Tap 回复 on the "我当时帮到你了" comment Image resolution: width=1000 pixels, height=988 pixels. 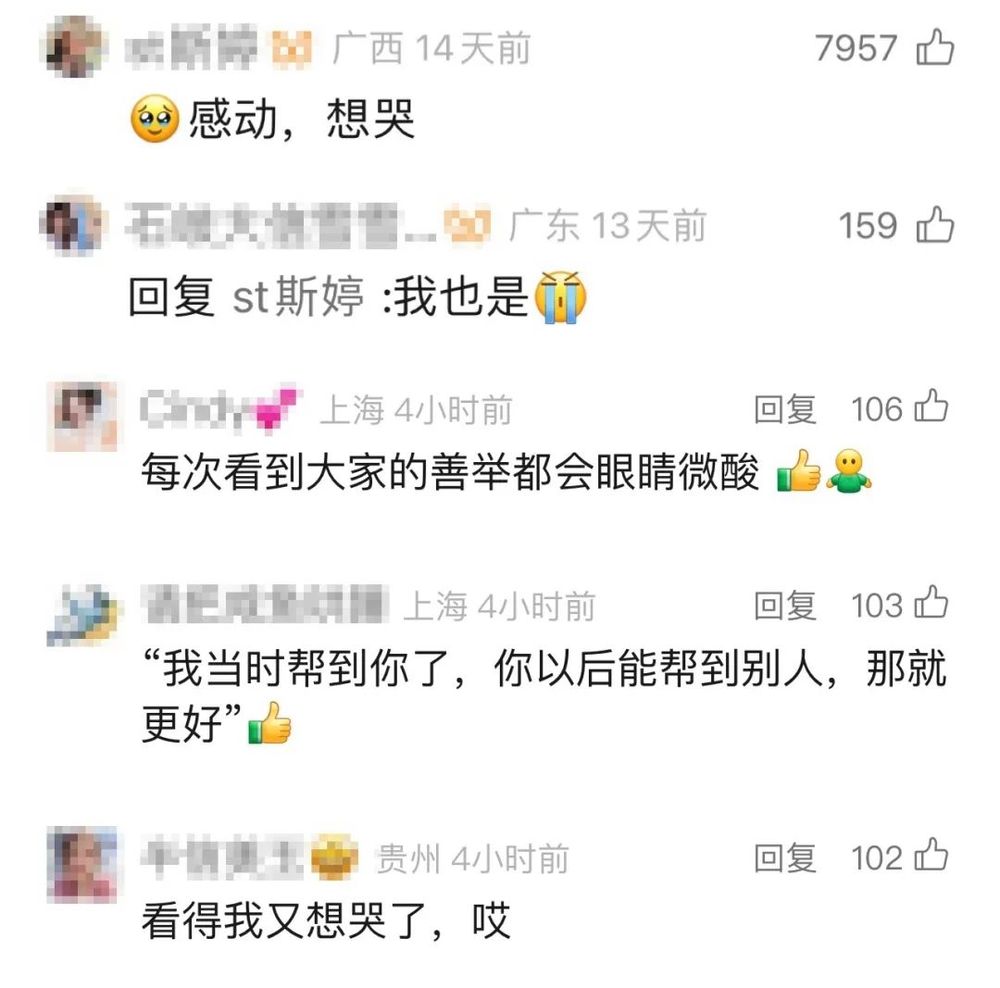coord(785,605)
